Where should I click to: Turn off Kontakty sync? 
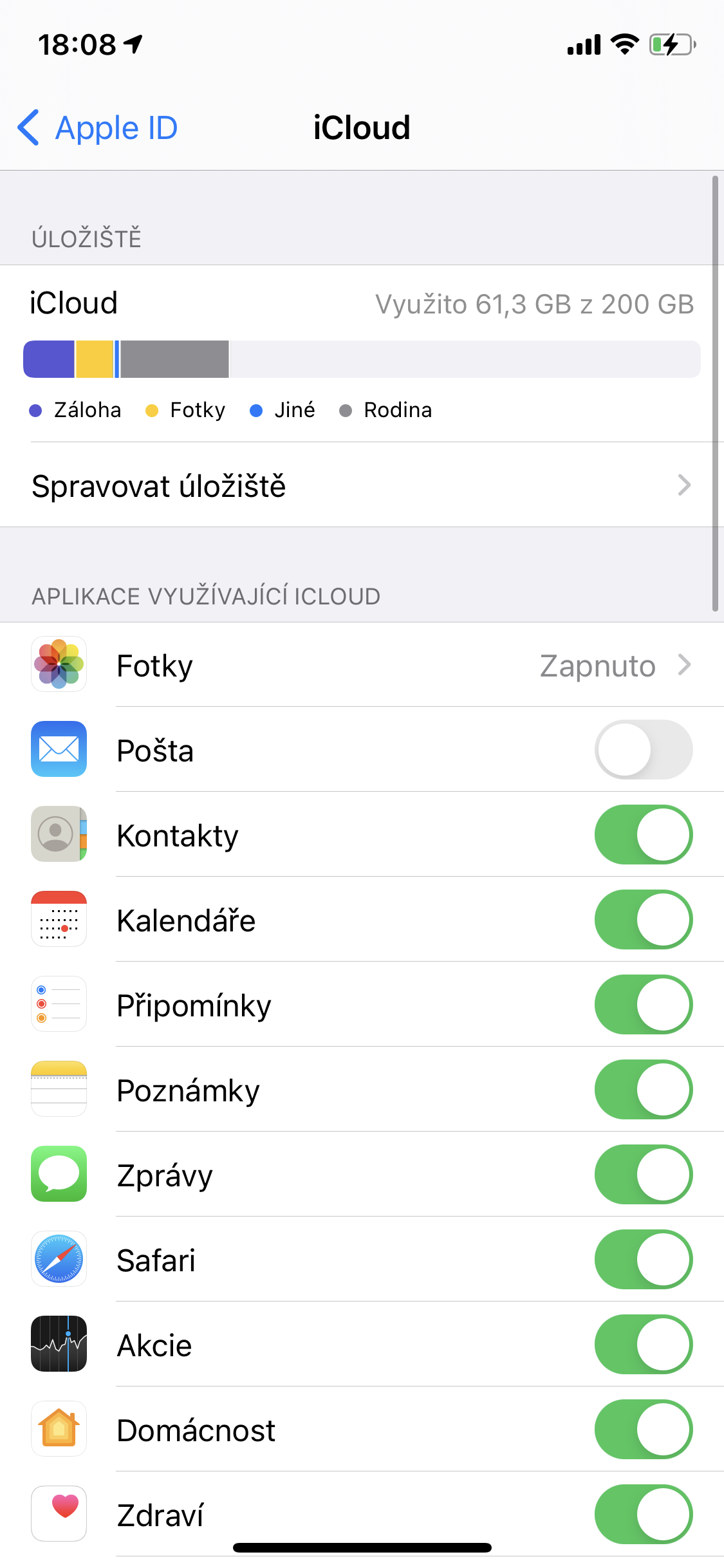(643, 835)
